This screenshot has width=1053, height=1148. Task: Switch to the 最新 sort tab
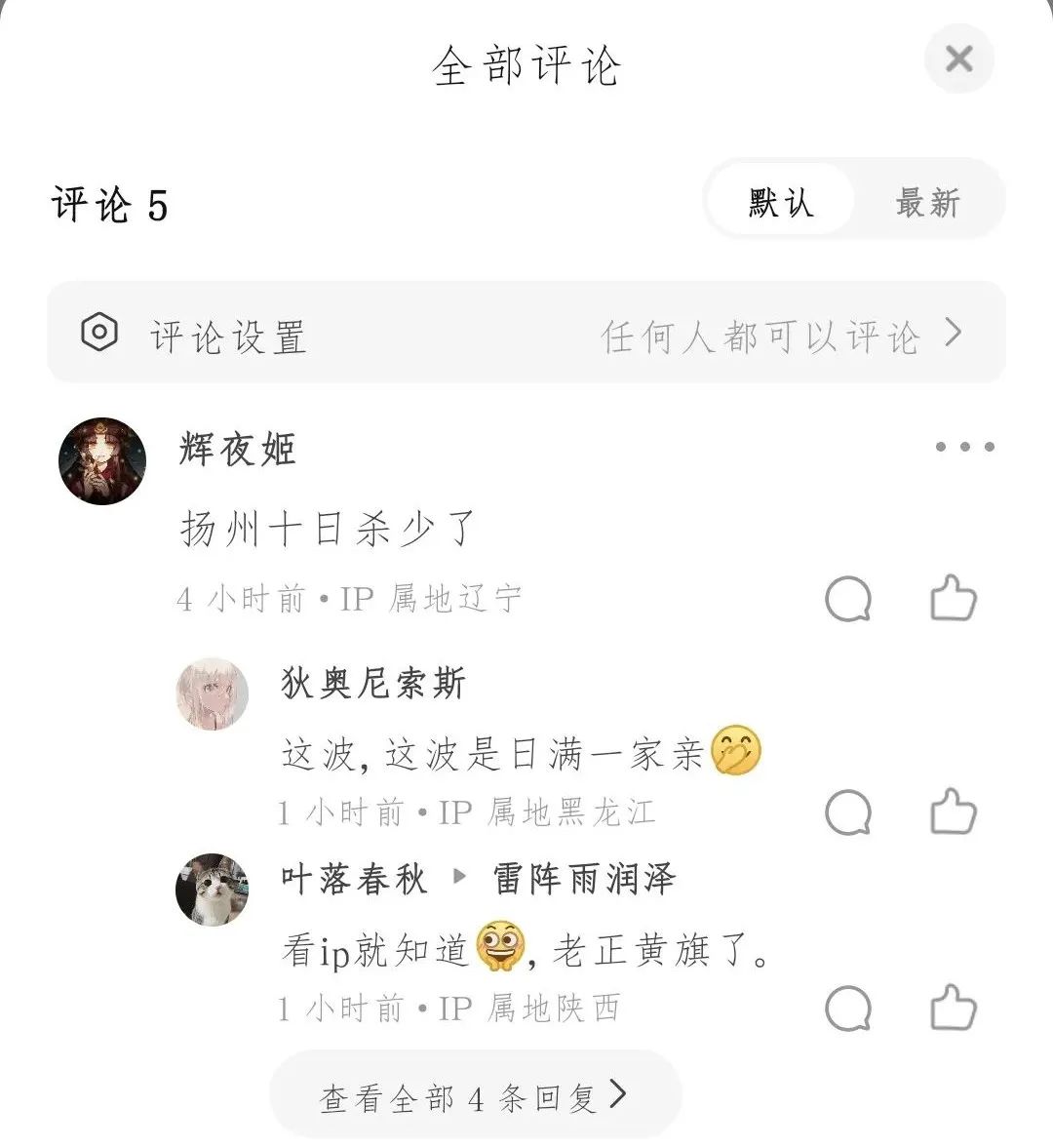click(927, 202)
